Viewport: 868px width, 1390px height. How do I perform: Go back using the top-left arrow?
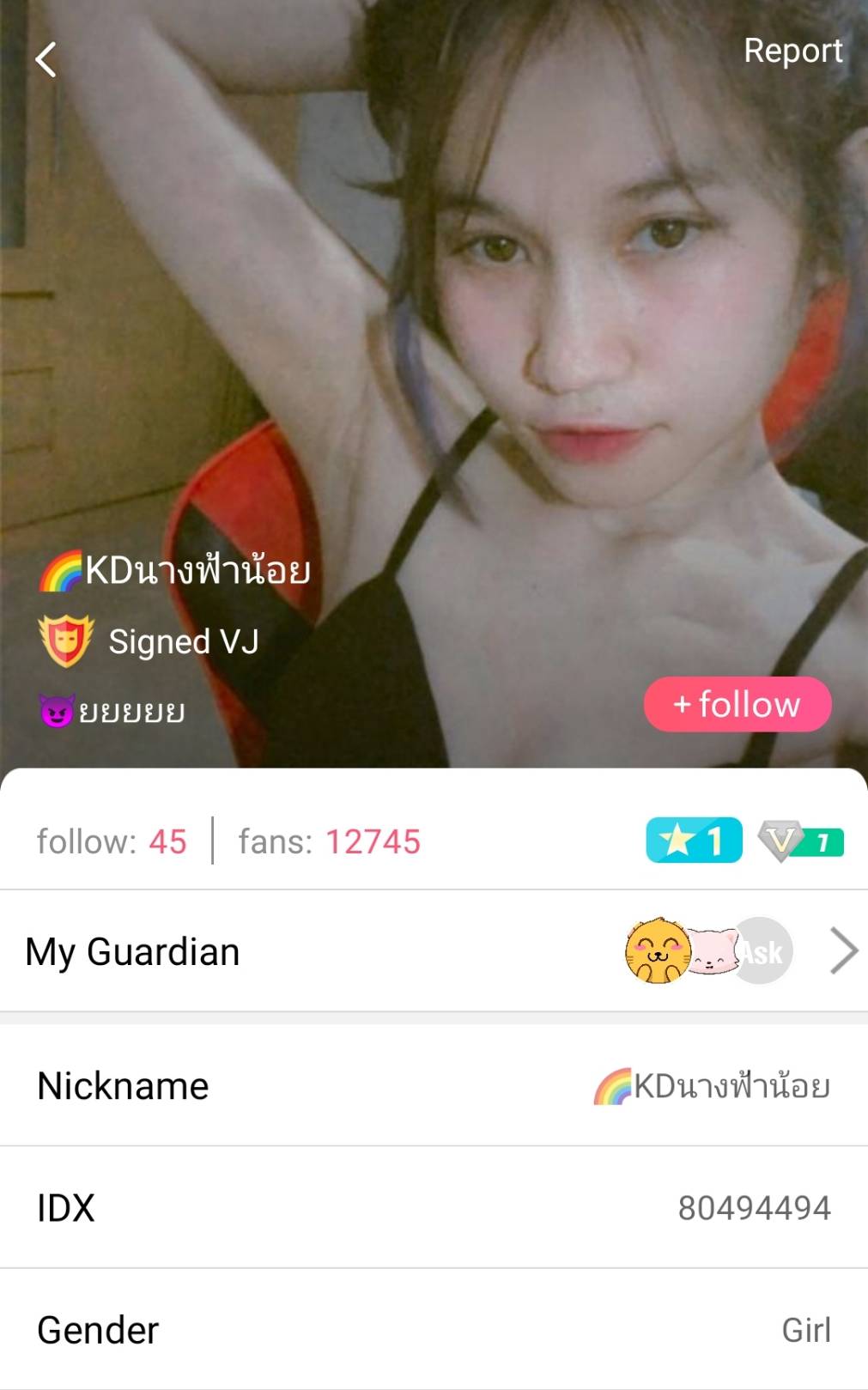pos(46,60)
